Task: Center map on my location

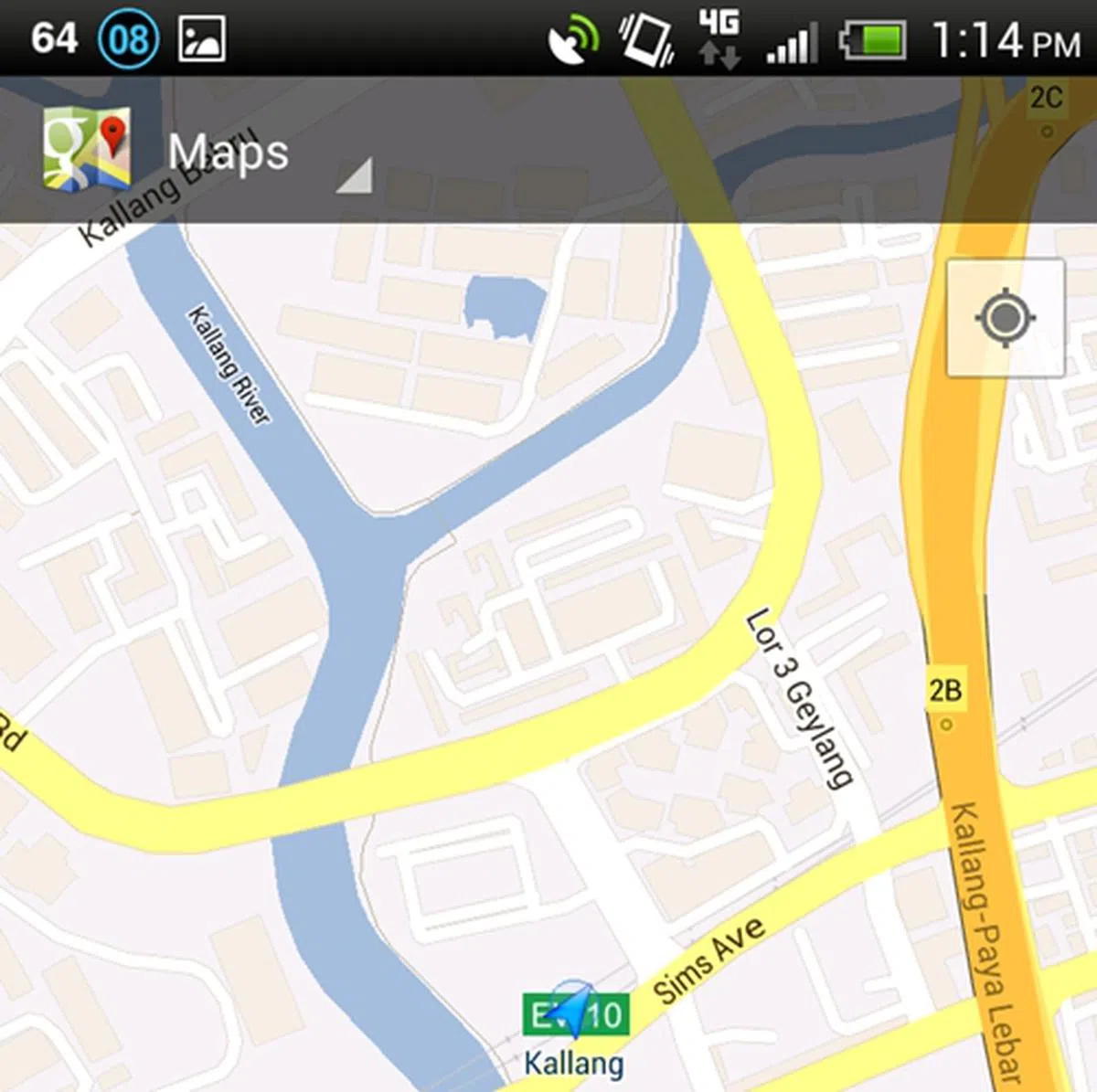Action: (1005, 318)
